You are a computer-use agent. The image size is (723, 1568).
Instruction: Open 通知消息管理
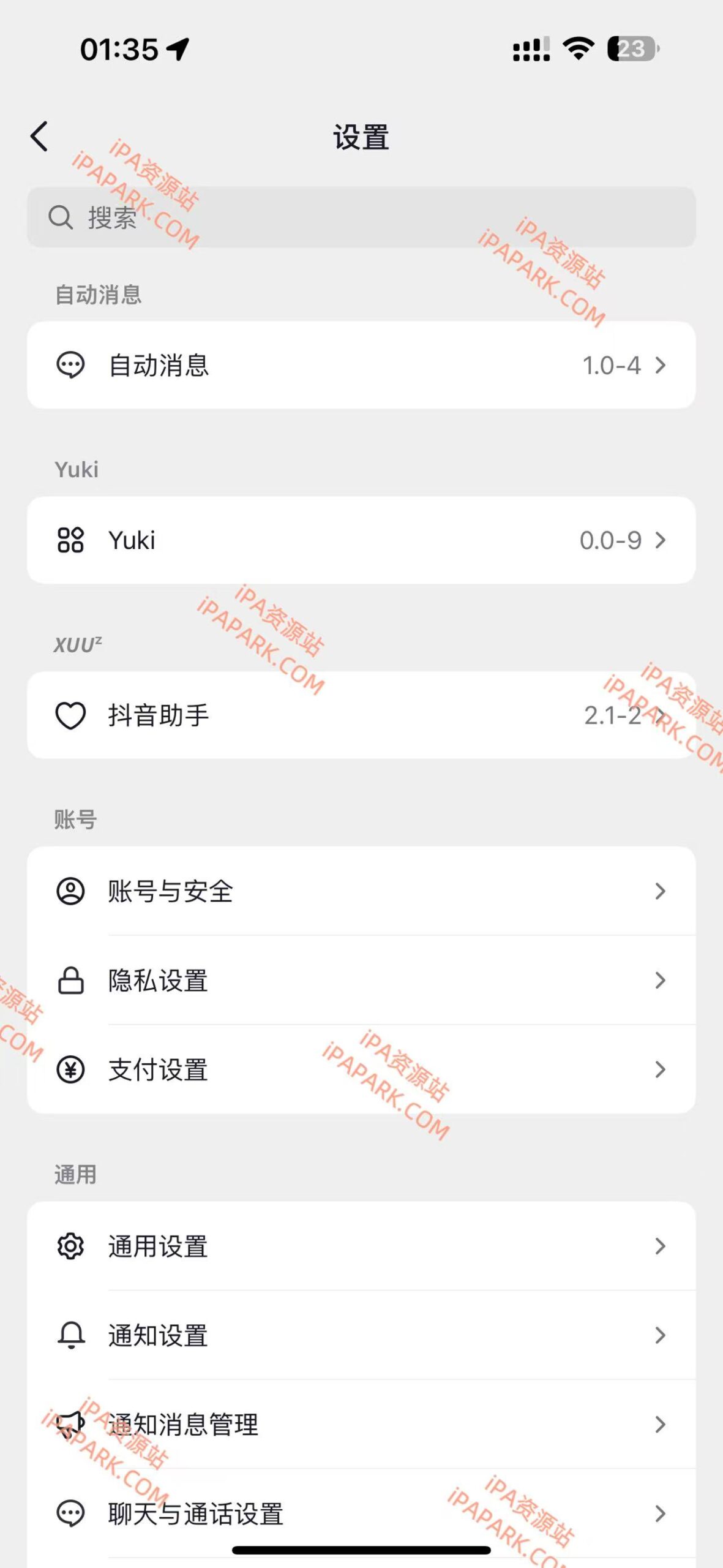point(361,1425)
